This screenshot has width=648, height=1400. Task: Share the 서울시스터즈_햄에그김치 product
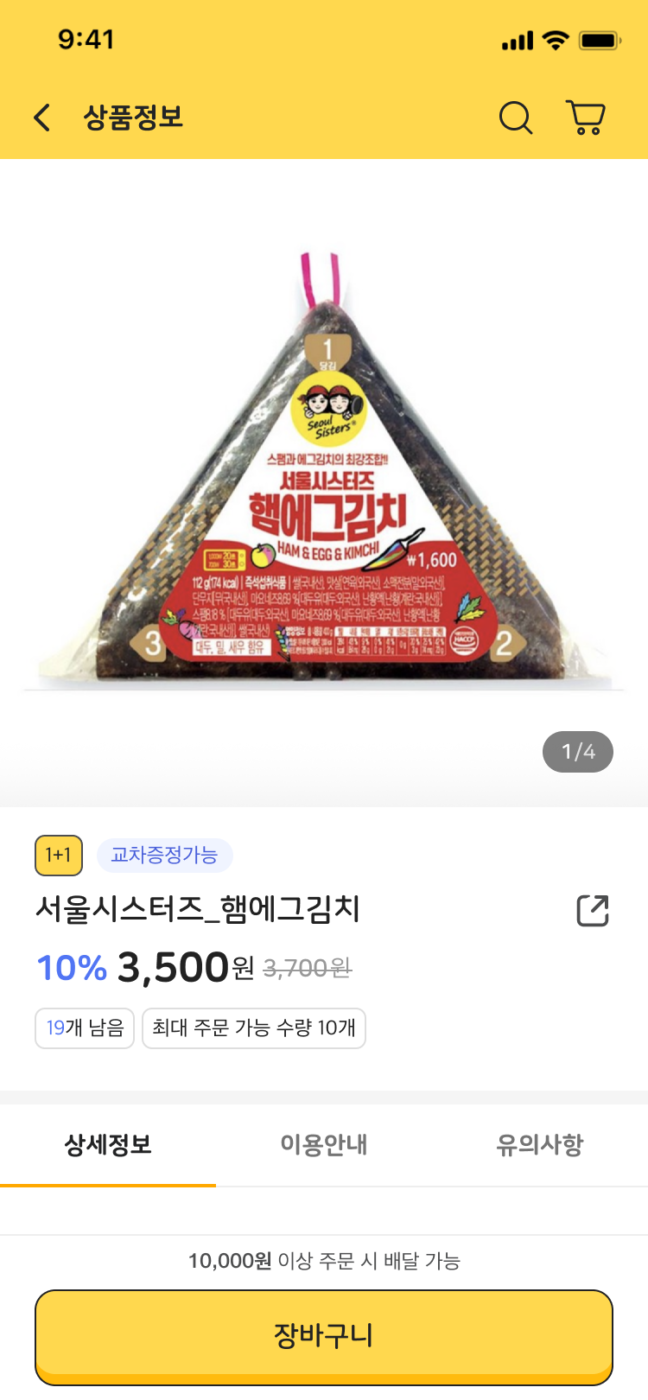pos(592,911)
